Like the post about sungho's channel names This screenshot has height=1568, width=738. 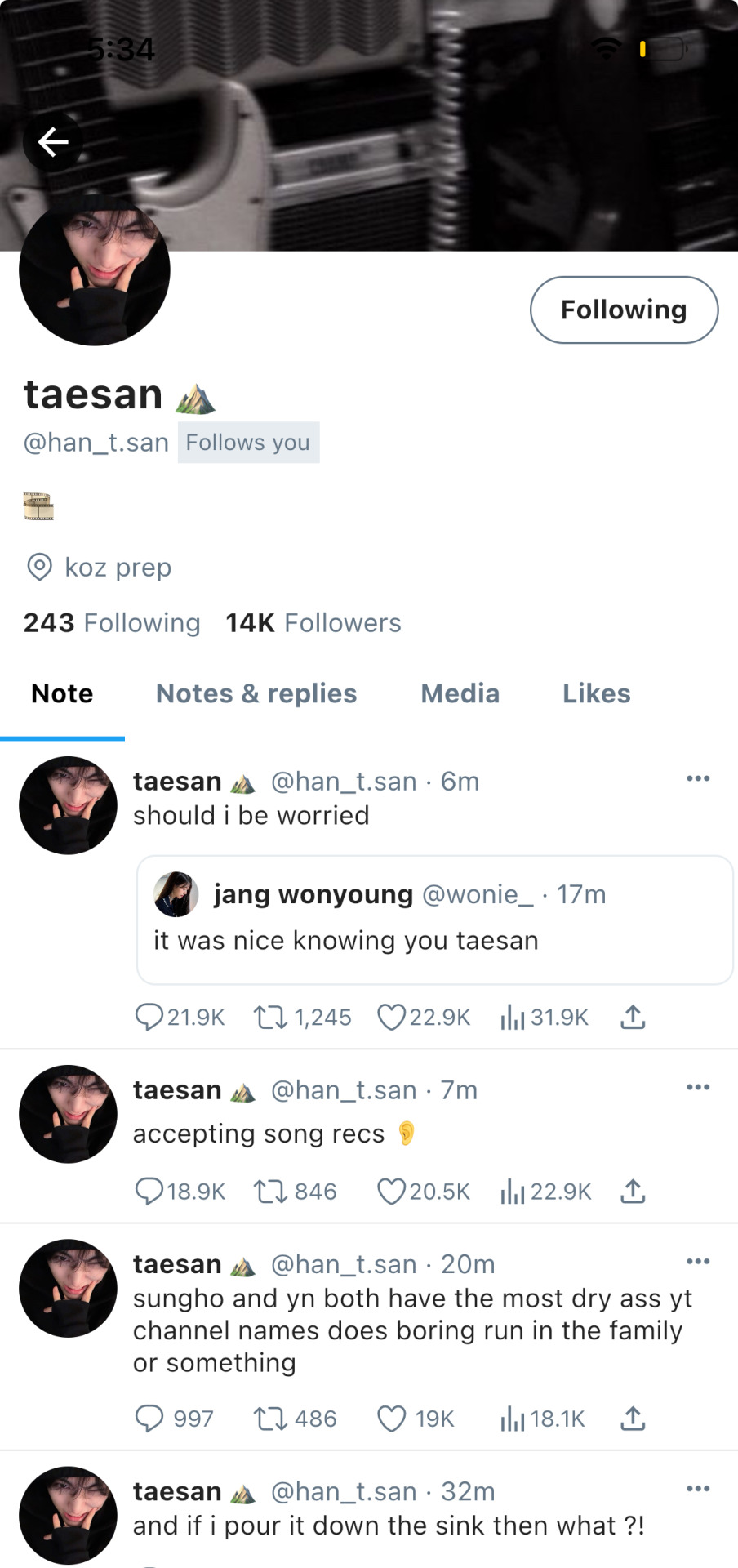point(391,1419)
